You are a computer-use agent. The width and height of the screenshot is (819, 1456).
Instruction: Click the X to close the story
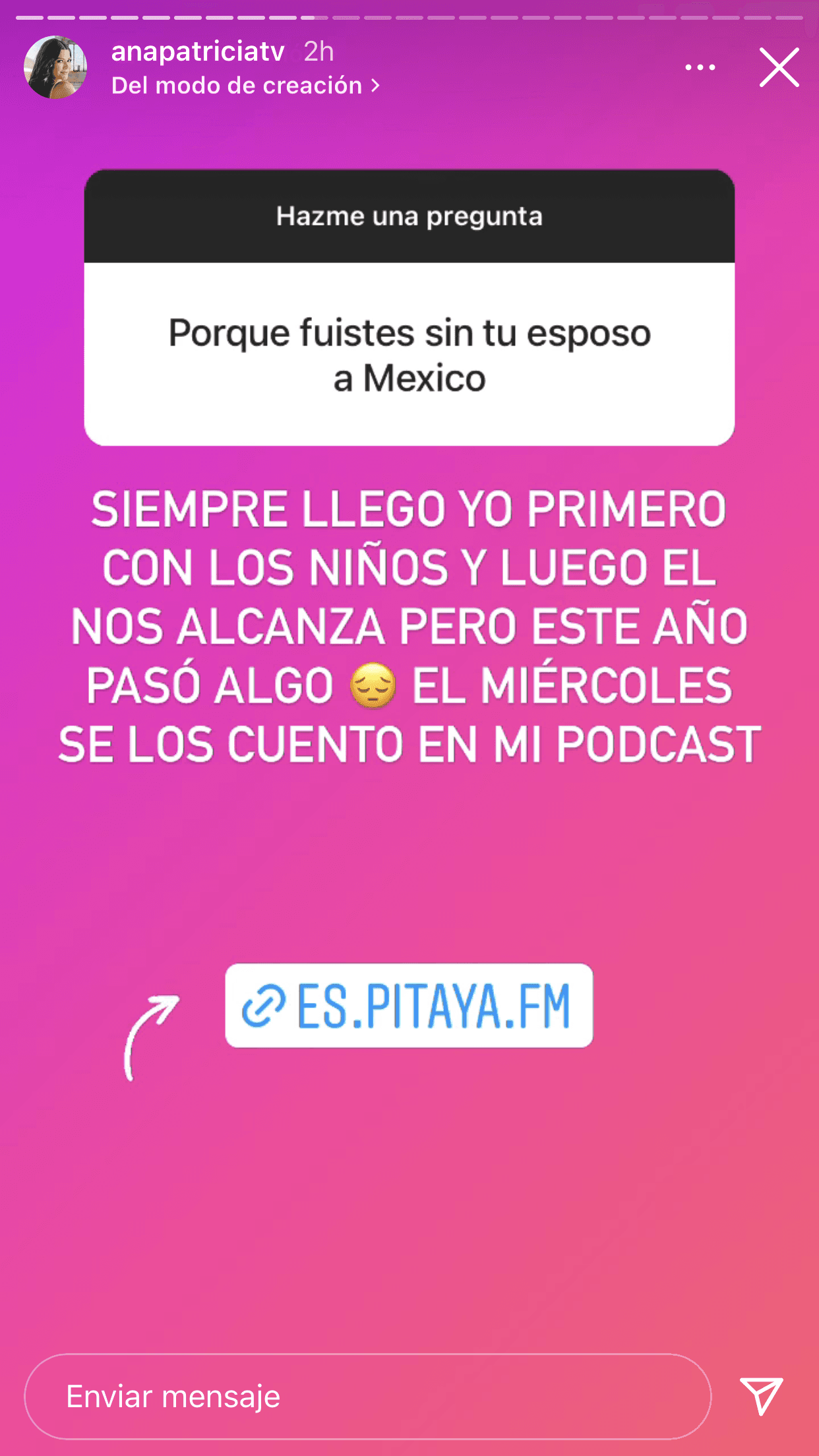pyautogui.click(x=779, y=67)
